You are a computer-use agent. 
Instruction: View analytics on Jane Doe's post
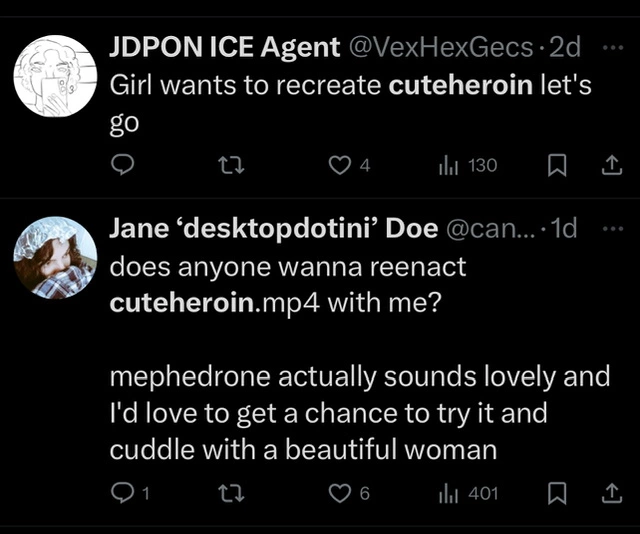pyautogui.click(x=448, y=493)
